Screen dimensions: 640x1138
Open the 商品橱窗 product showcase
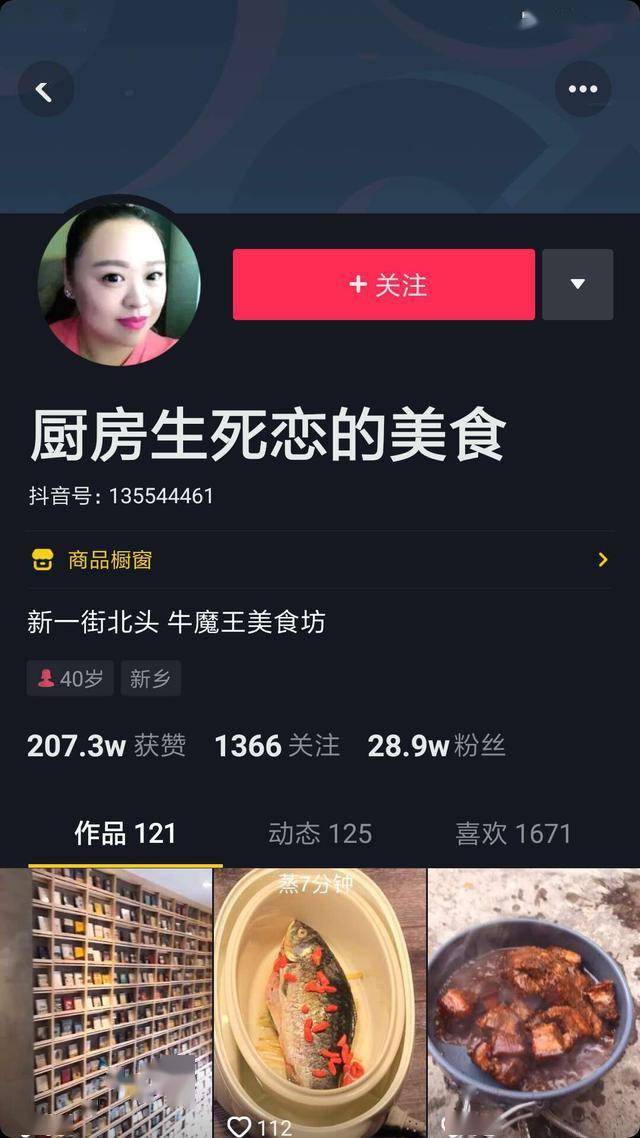tap(319, 560)
